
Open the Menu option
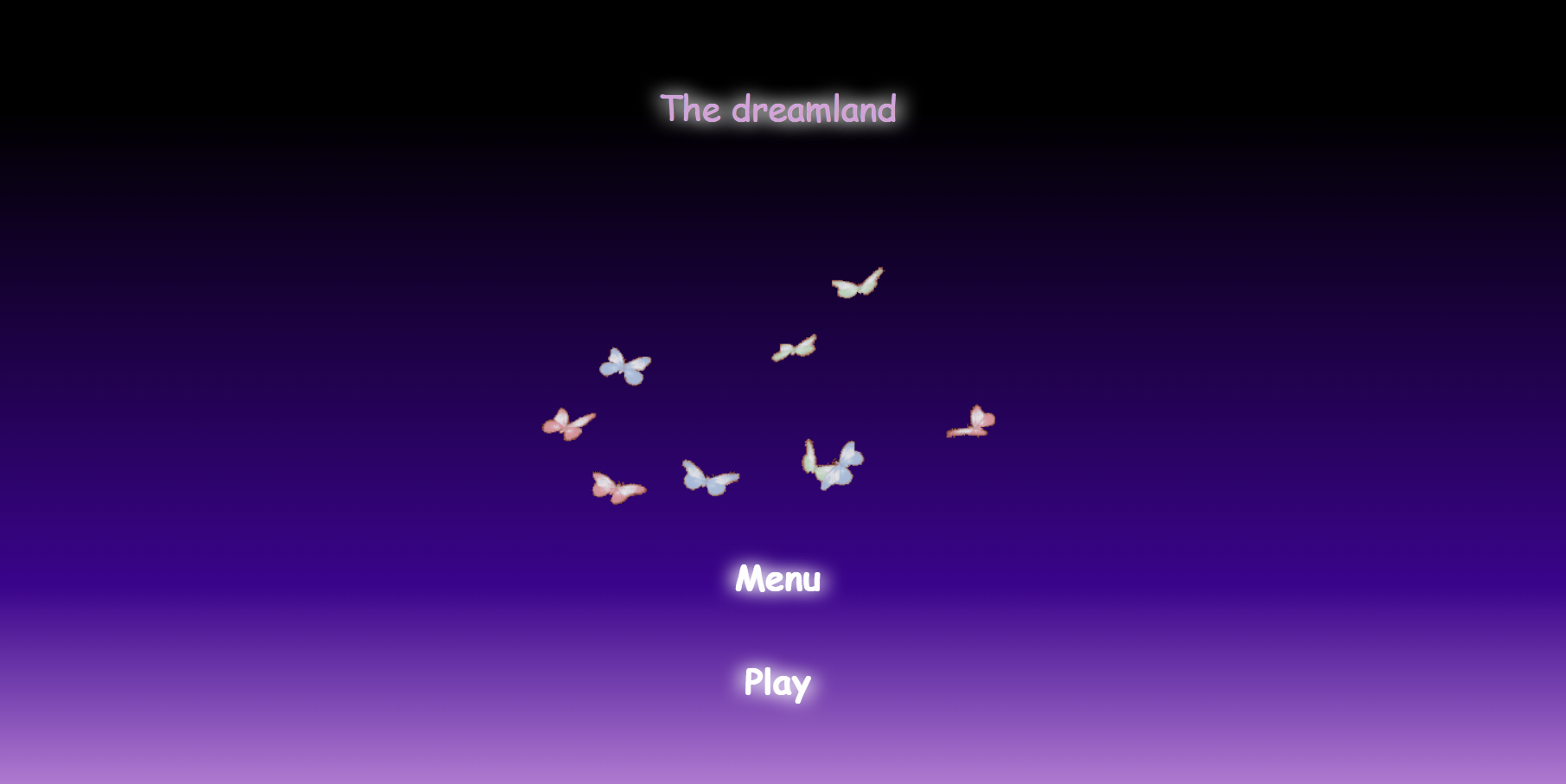[777, 579]
